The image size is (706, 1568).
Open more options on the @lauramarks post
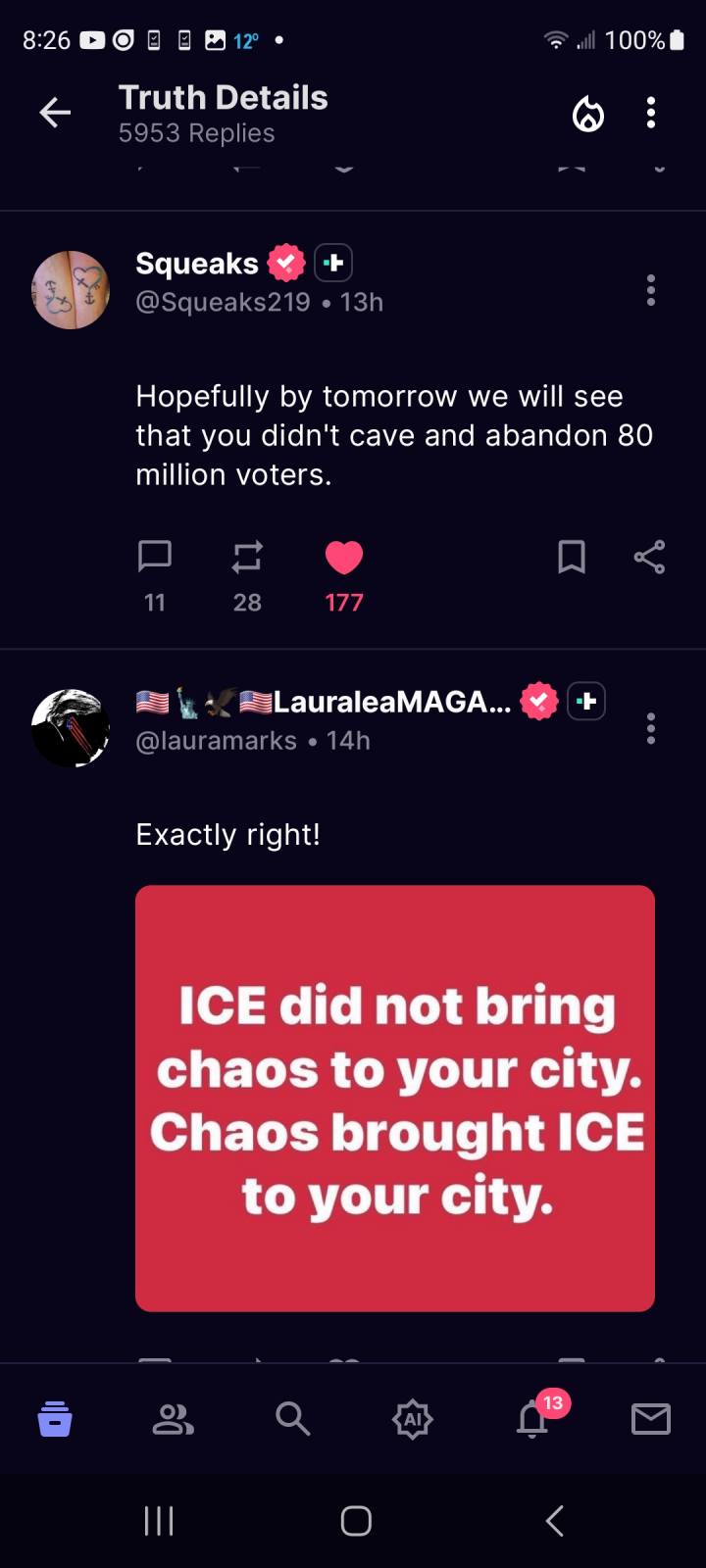tap(651, 728)
